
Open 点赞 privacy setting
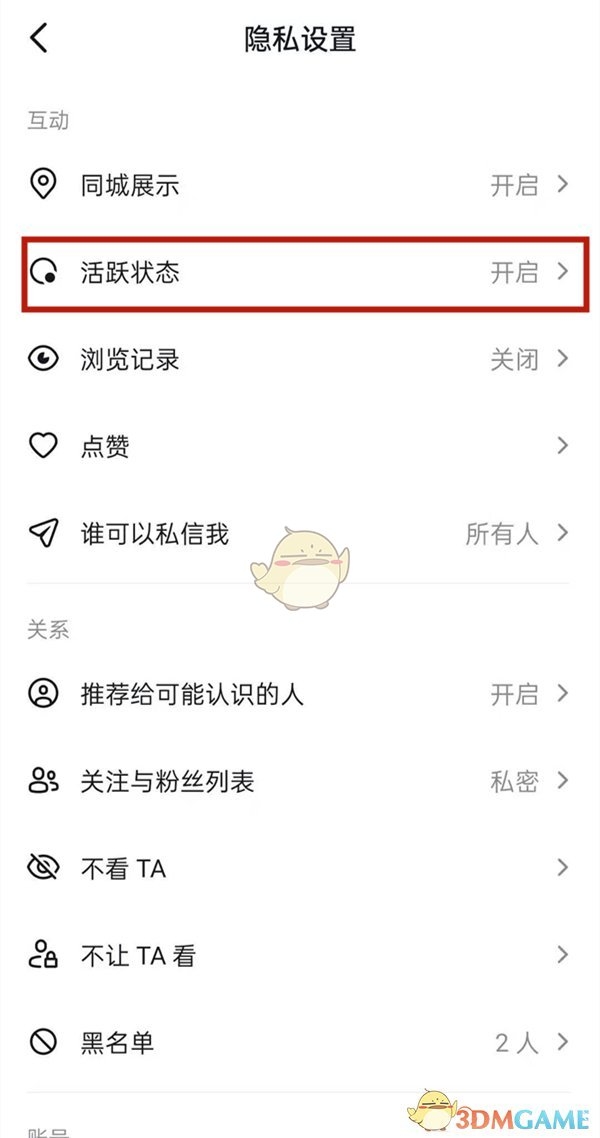point(300,446)
